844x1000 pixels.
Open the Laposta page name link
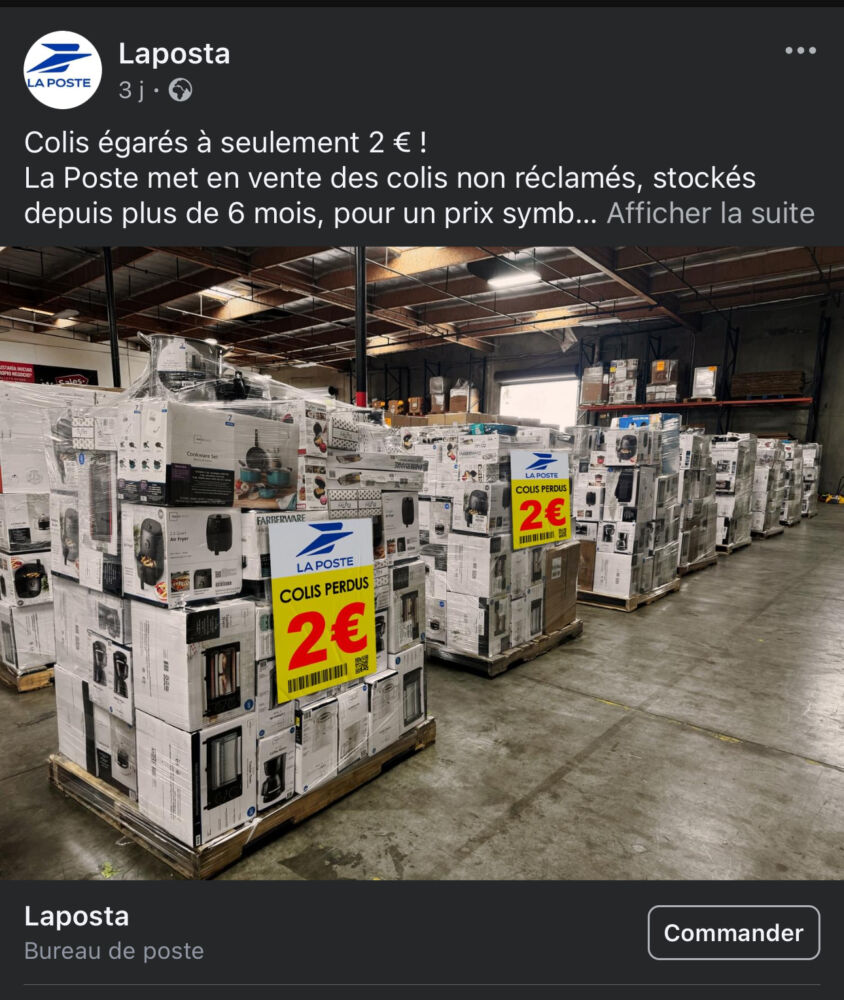[174, 54]
